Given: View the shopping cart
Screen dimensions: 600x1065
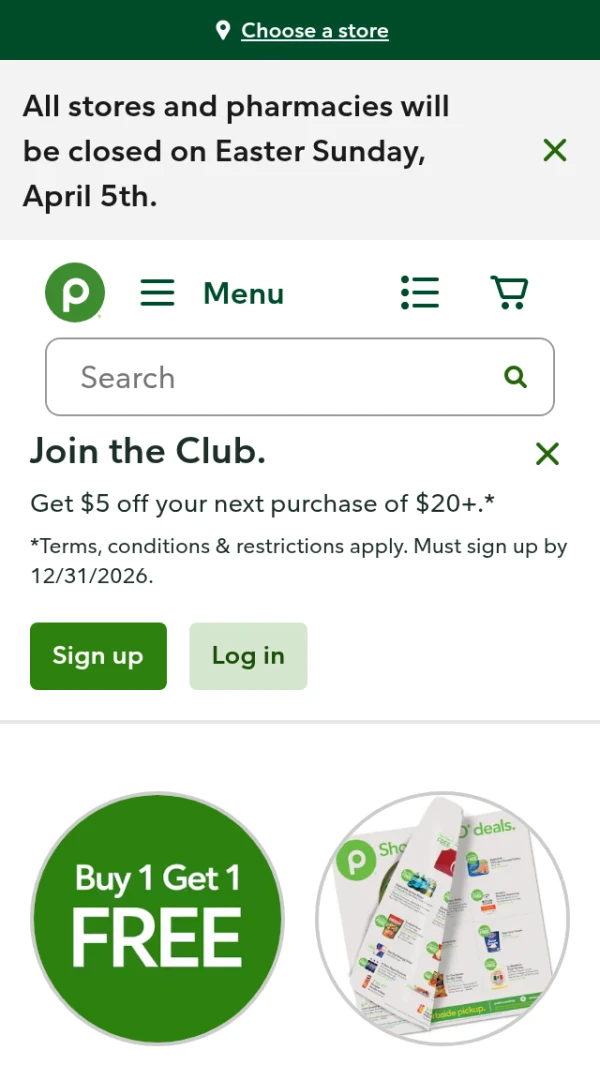Looking at the screenshot, I should tap(509, 293).
